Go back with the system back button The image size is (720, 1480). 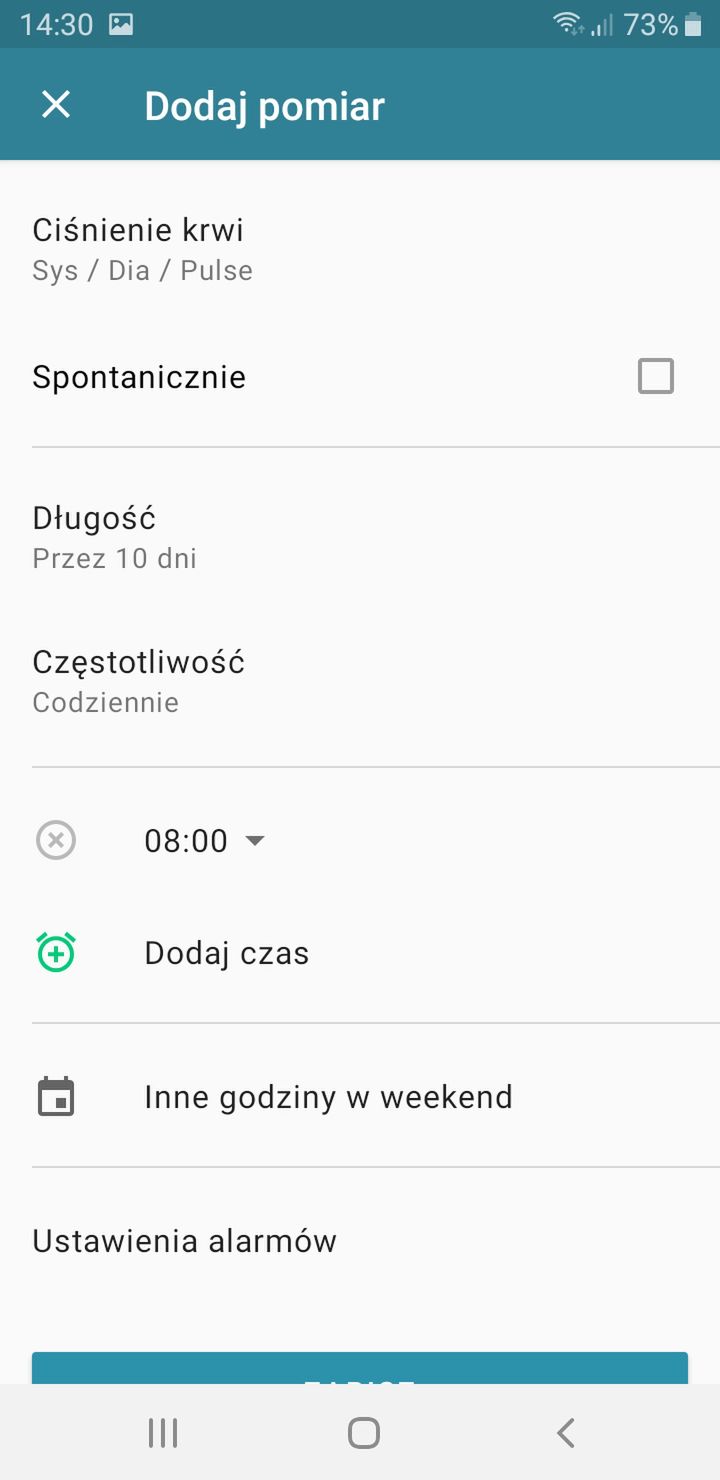click(x=565, y=1433)
